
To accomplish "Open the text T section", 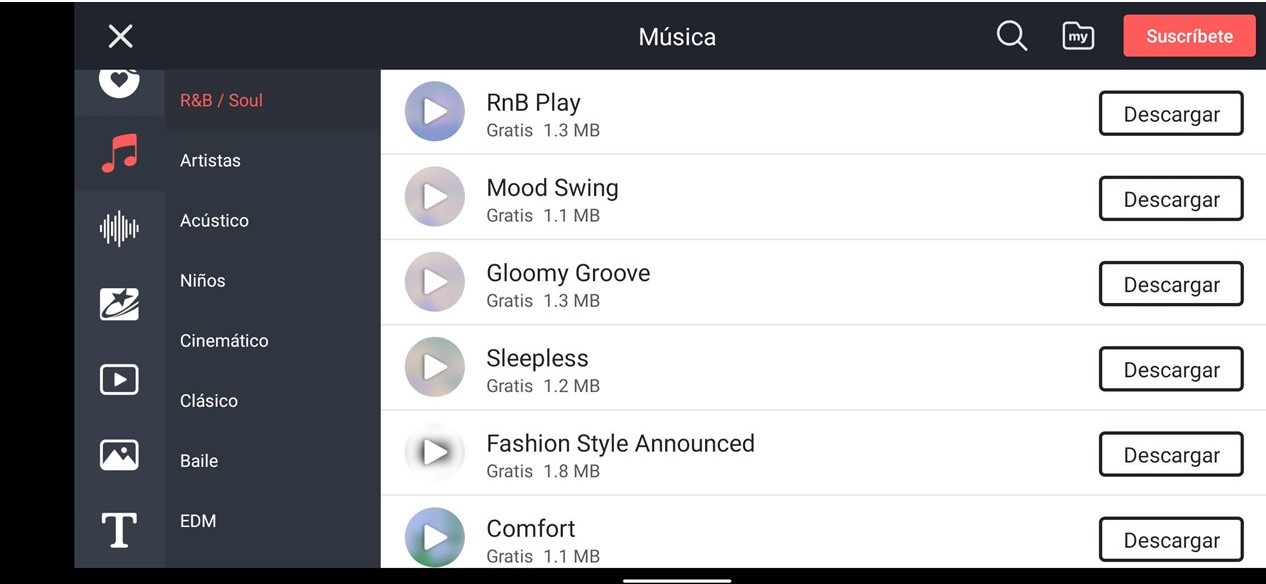I will pos(119,530).
